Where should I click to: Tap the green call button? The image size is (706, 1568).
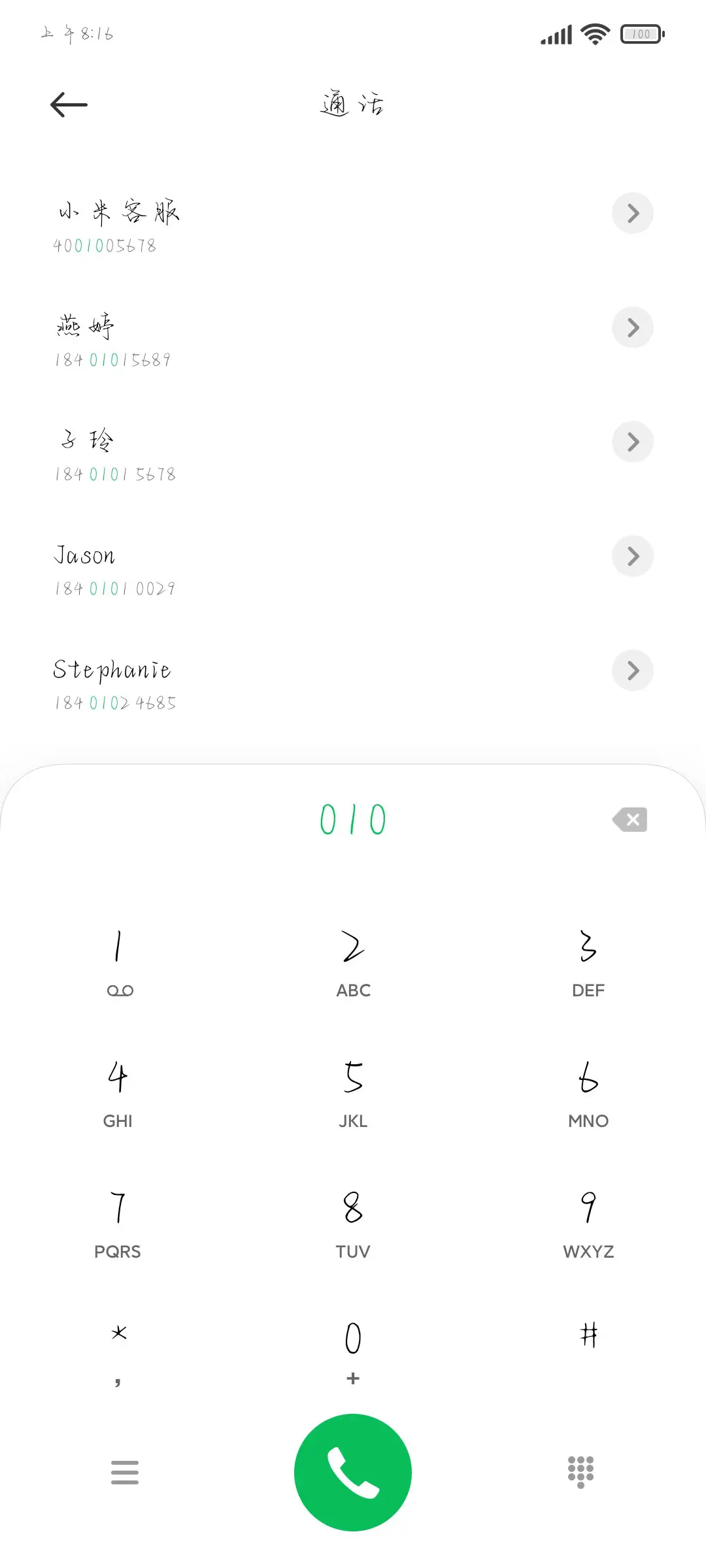point(352,1471)
